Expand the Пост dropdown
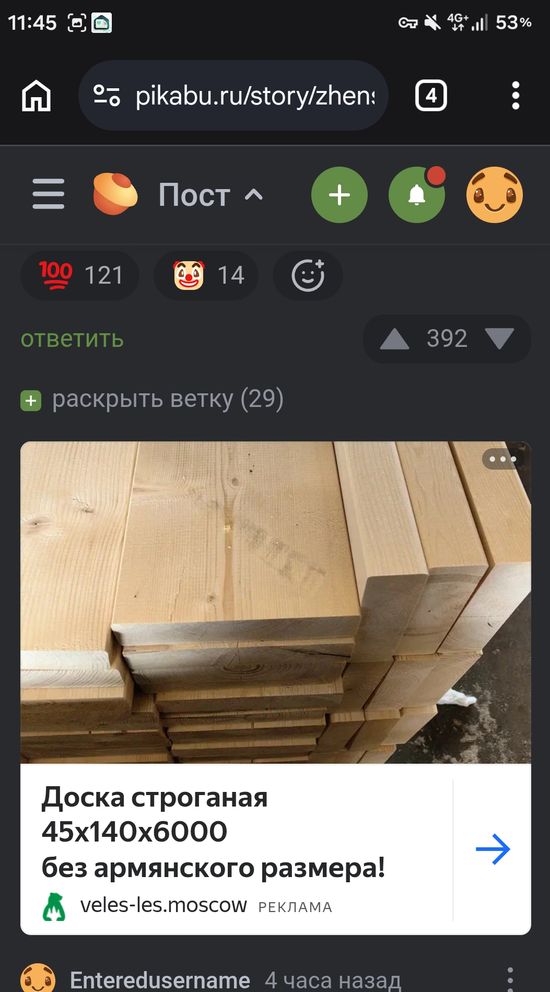The image size is (550, 992). tap(211, 195)
